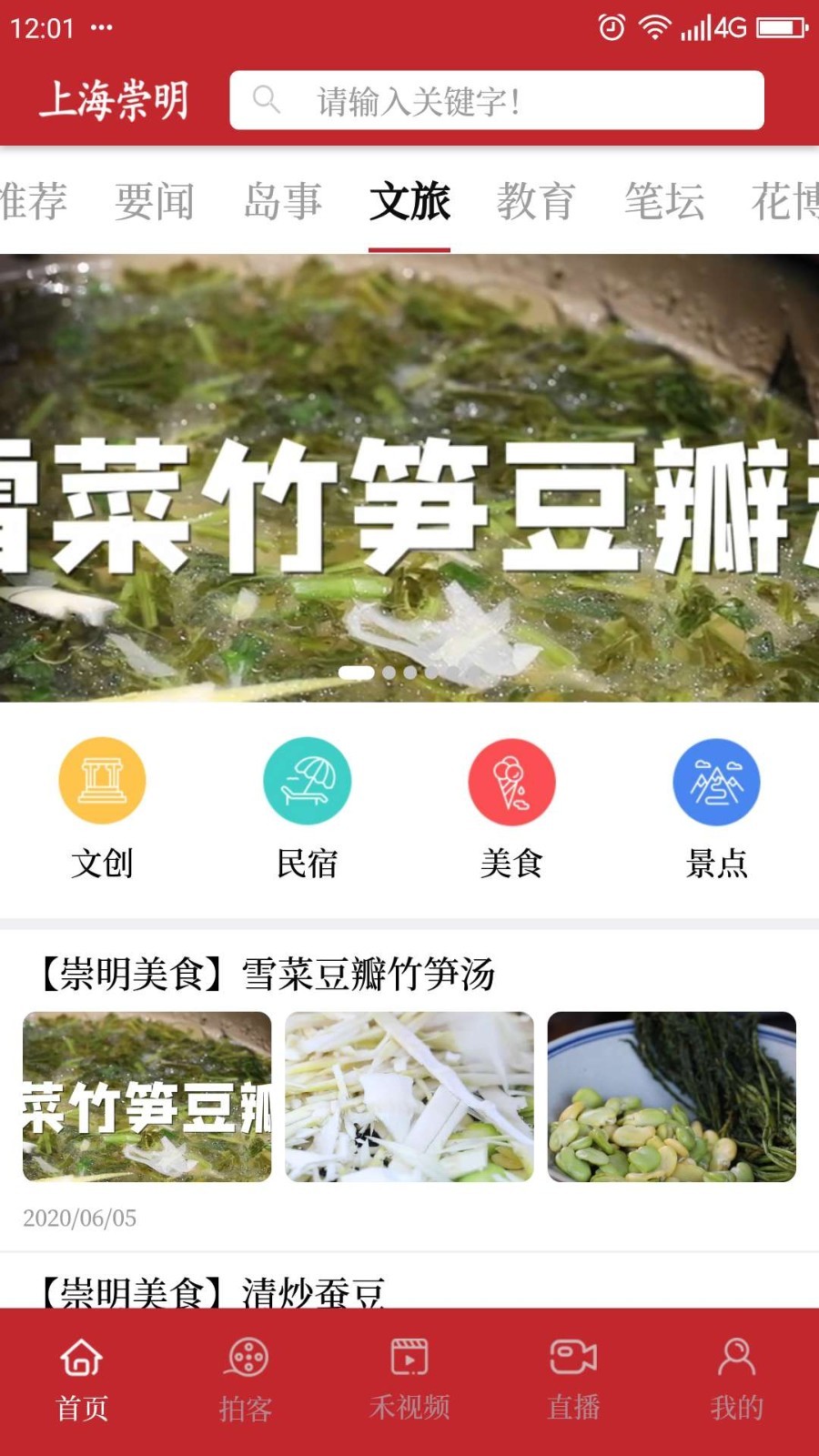
Task: Open the 教育 education tab
Action: click(x=536, y=202)
